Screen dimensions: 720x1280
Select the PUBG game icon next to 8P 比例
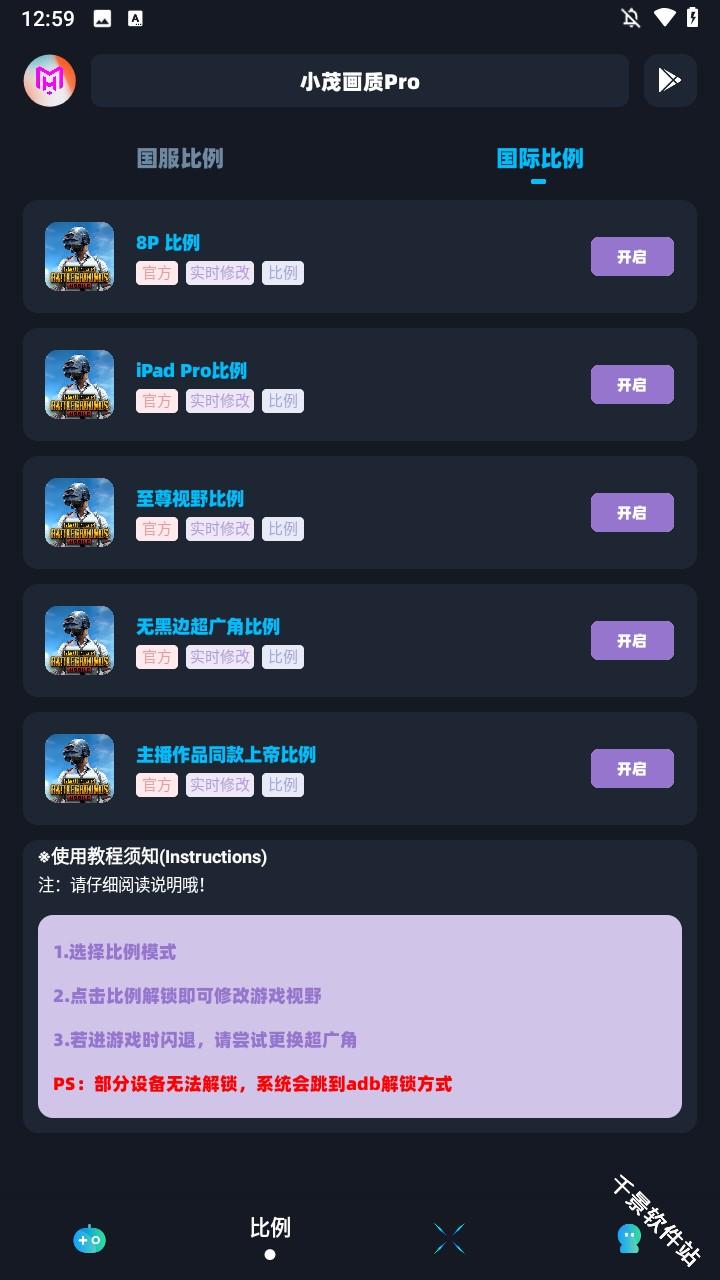[x=79, y=256]
